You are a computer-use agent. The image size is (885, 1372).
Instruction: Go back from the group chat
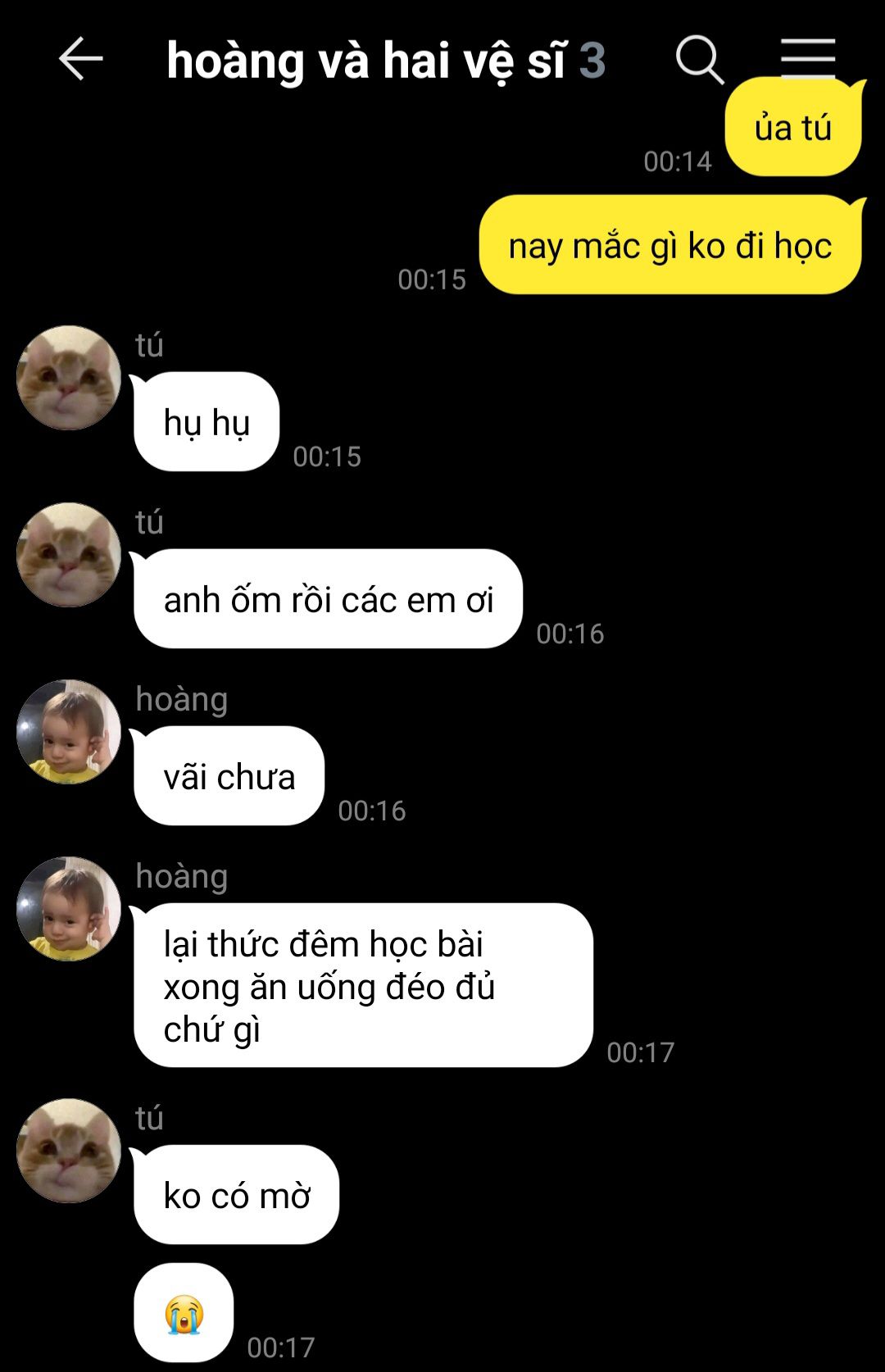(80, 59)
